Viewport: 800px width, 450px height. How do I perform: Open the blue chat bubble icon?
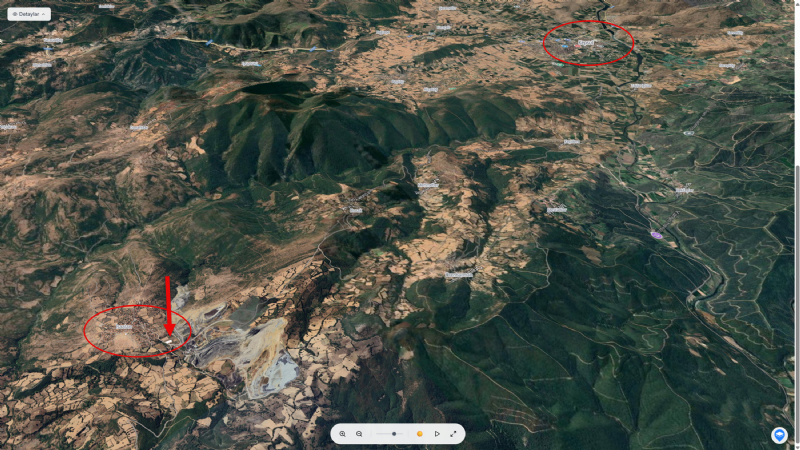tap(779, 435)
